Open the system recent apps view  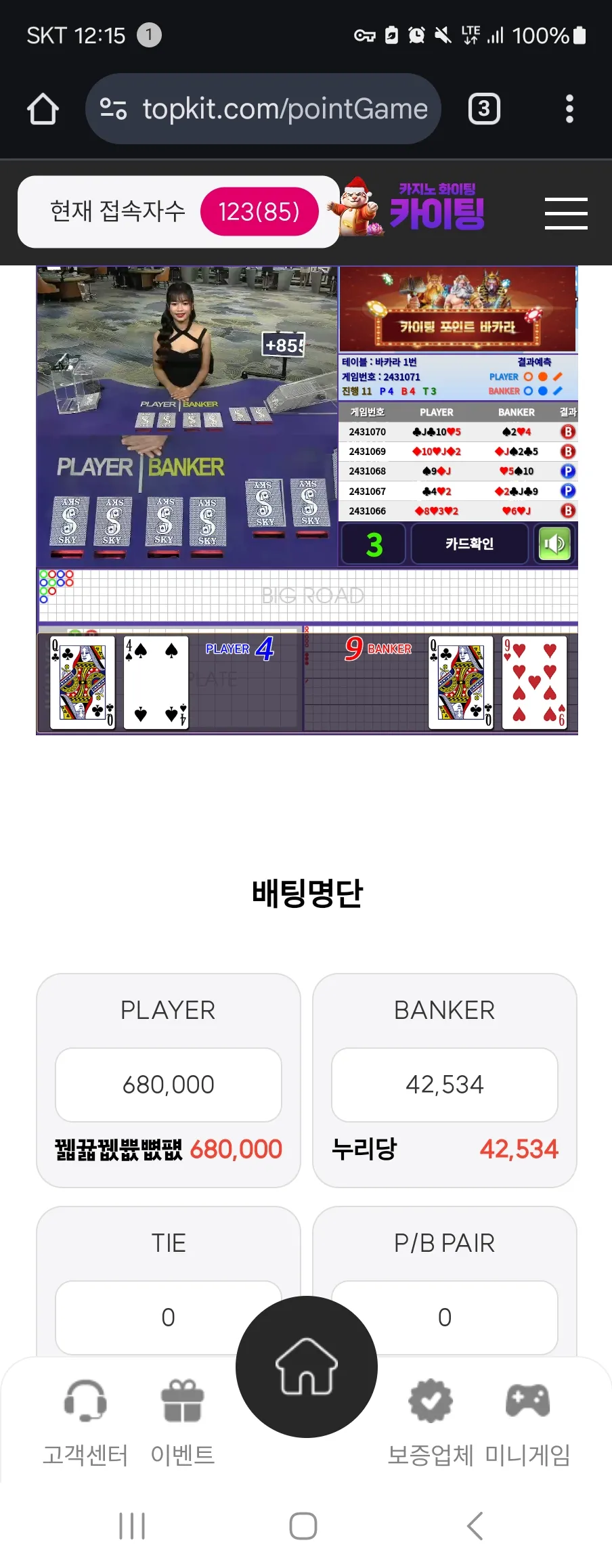(132, 1526)
